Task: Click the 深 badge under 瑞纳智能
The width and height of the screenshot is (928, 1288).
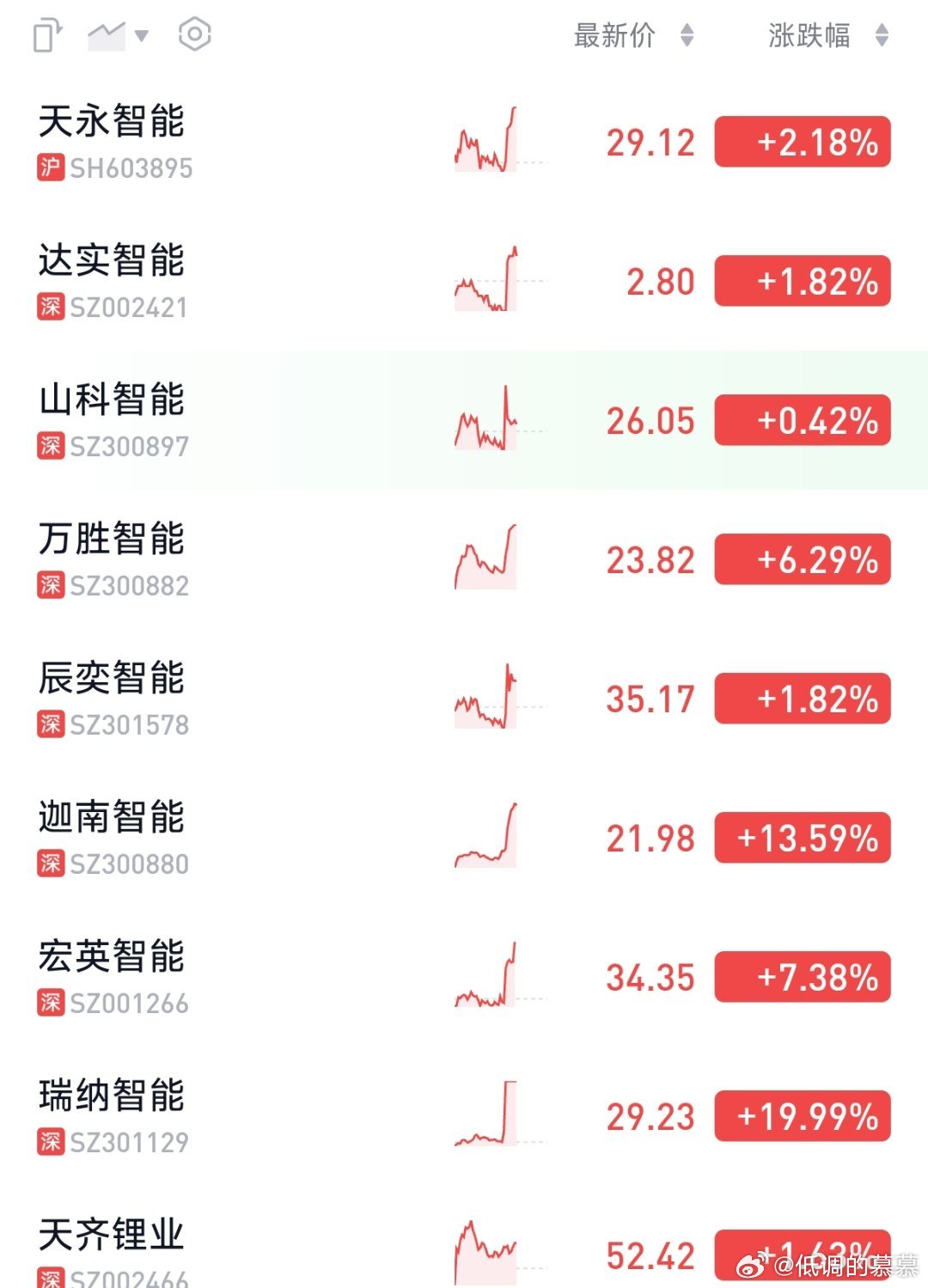Action: point(50,1143)
